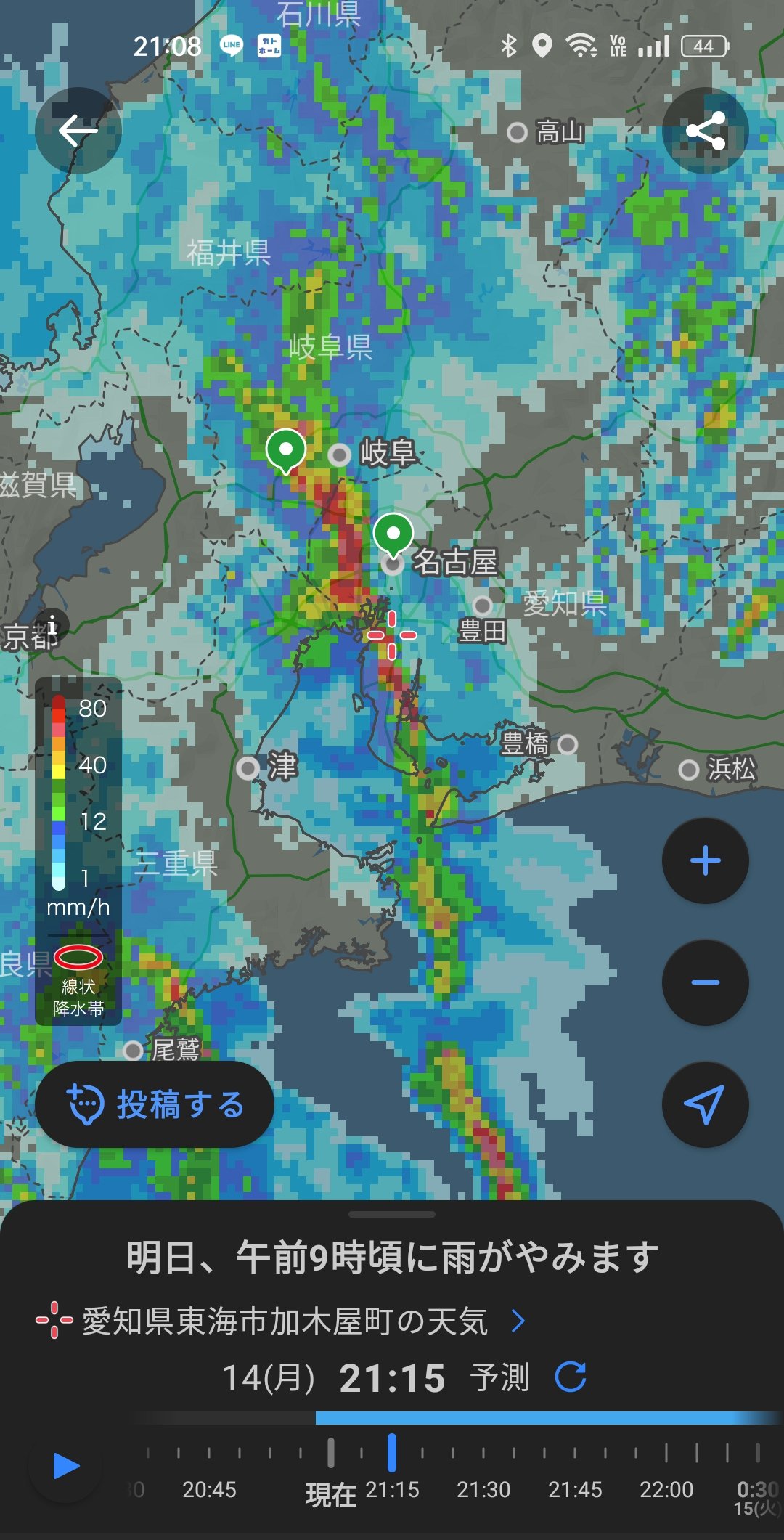
Task: Jump back to 20:45 on the timeline
Action: [x=209, y=1488]
